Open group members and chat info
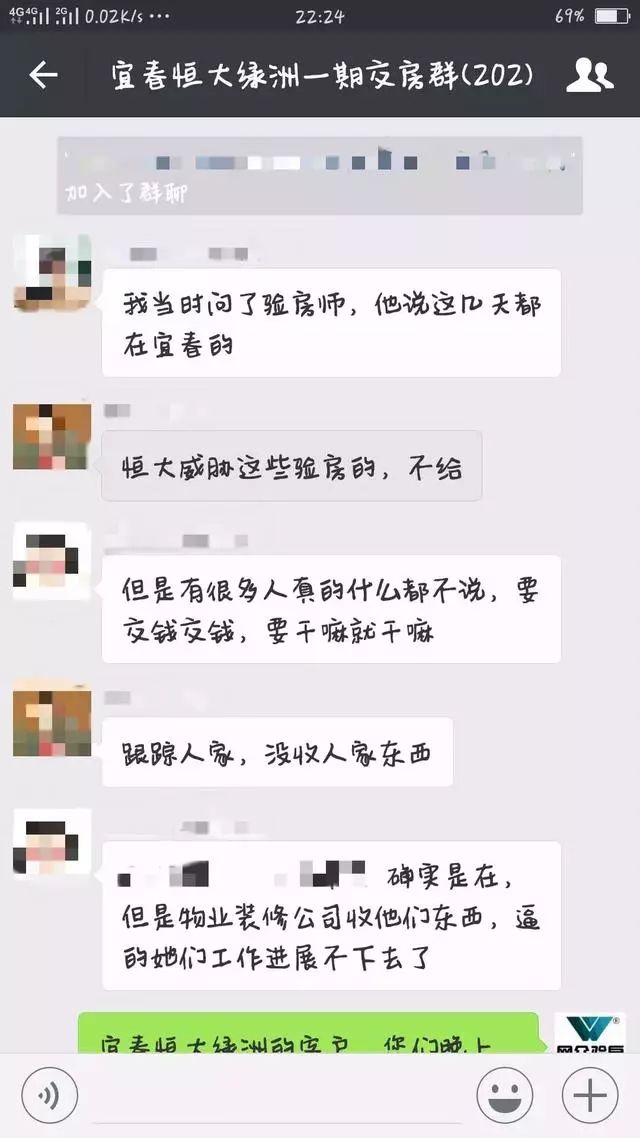 590,75
